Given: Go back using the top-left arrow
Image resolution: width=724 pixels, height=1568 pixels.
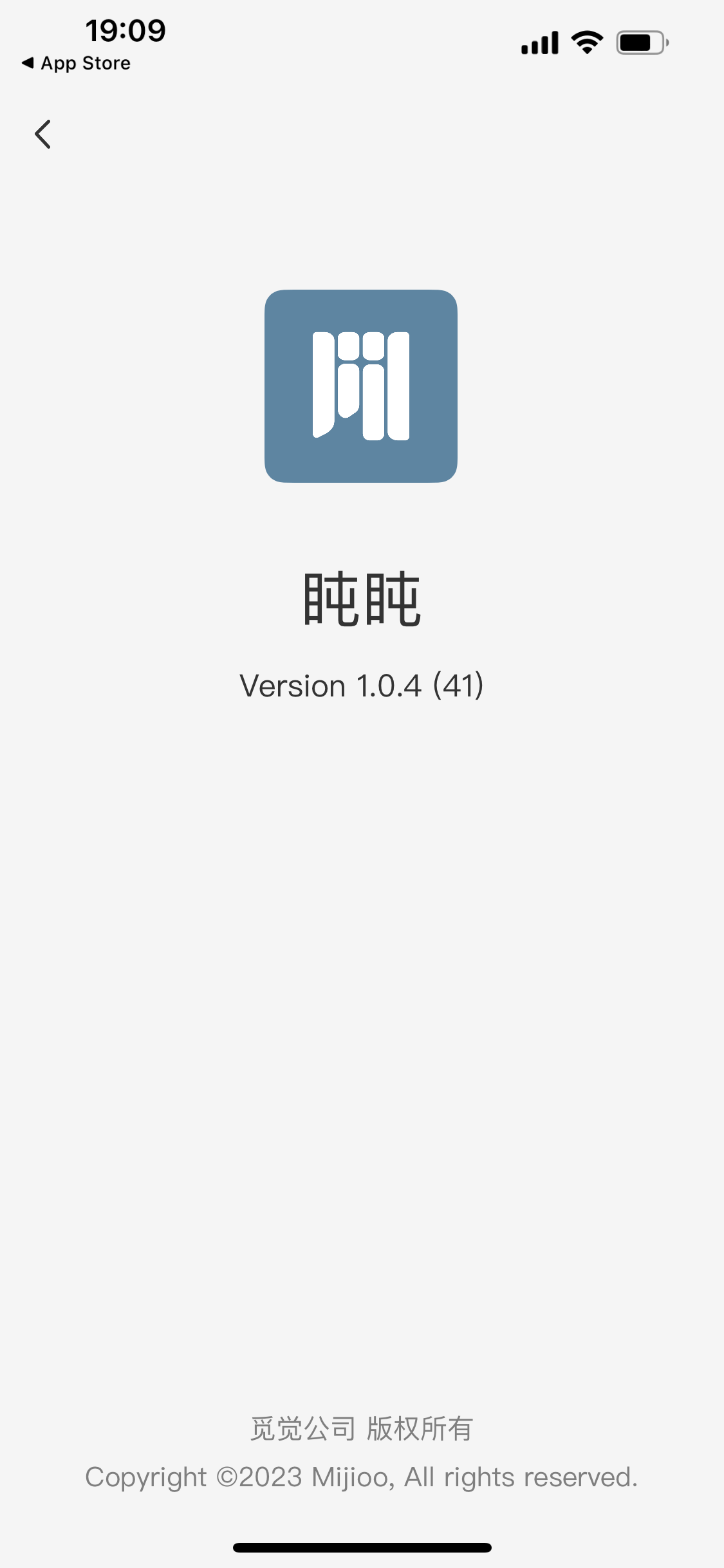Looking at the screenshot, I should (x=42, y=134).
